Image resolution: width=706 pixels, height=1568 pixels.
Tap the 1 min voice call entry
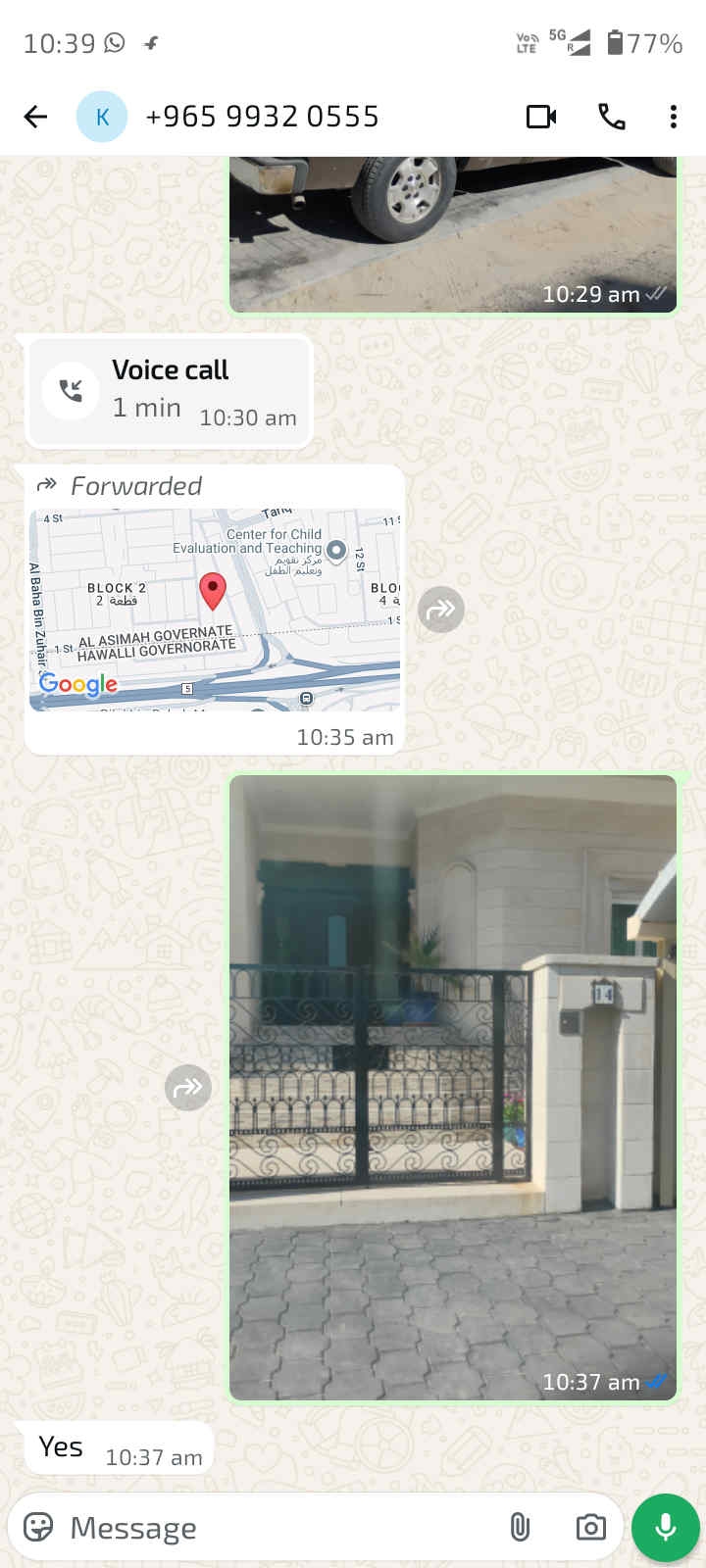(x=169, y=391)
